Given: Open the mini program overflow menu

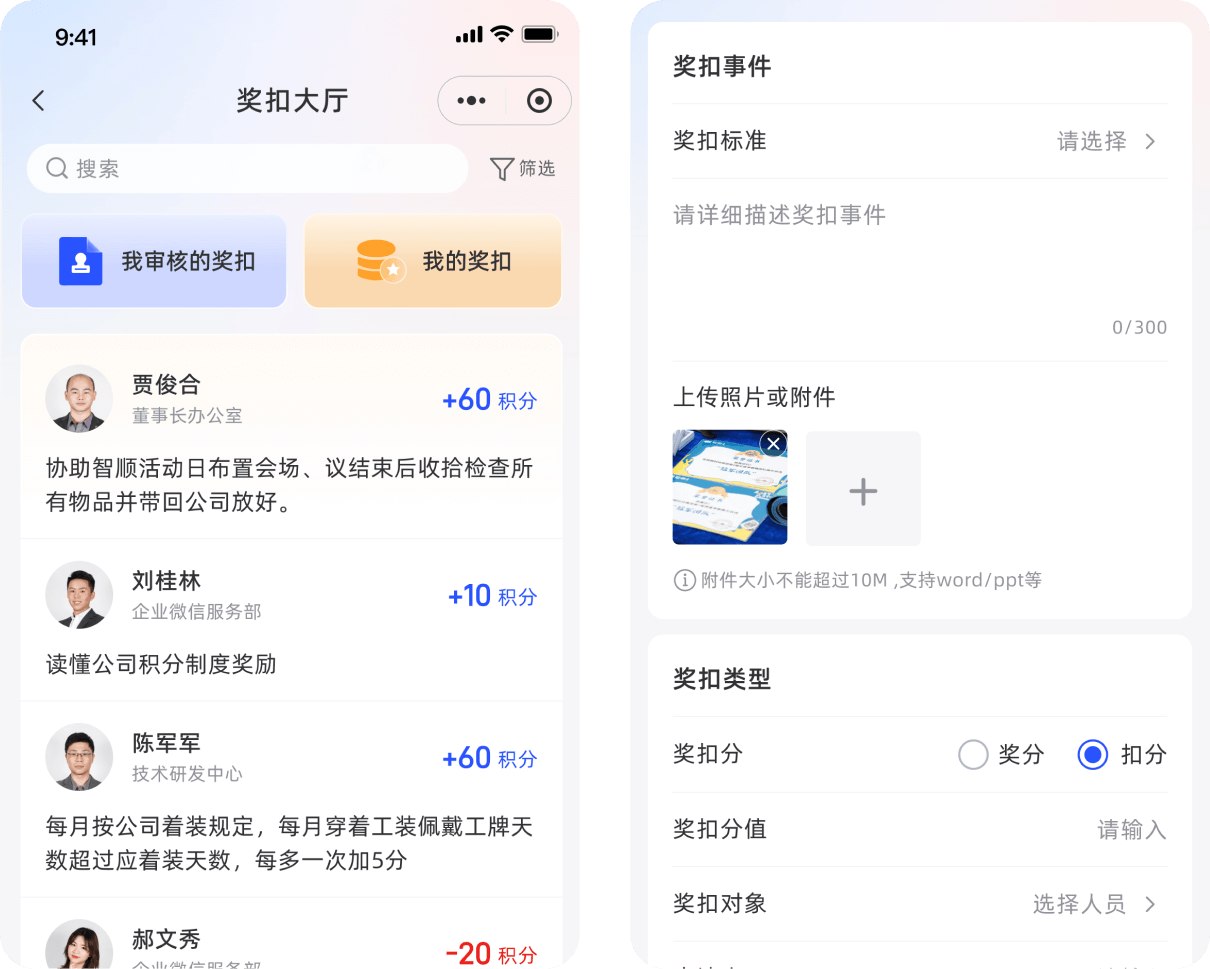Looking at the screenshot, I should tap(471, 101).
